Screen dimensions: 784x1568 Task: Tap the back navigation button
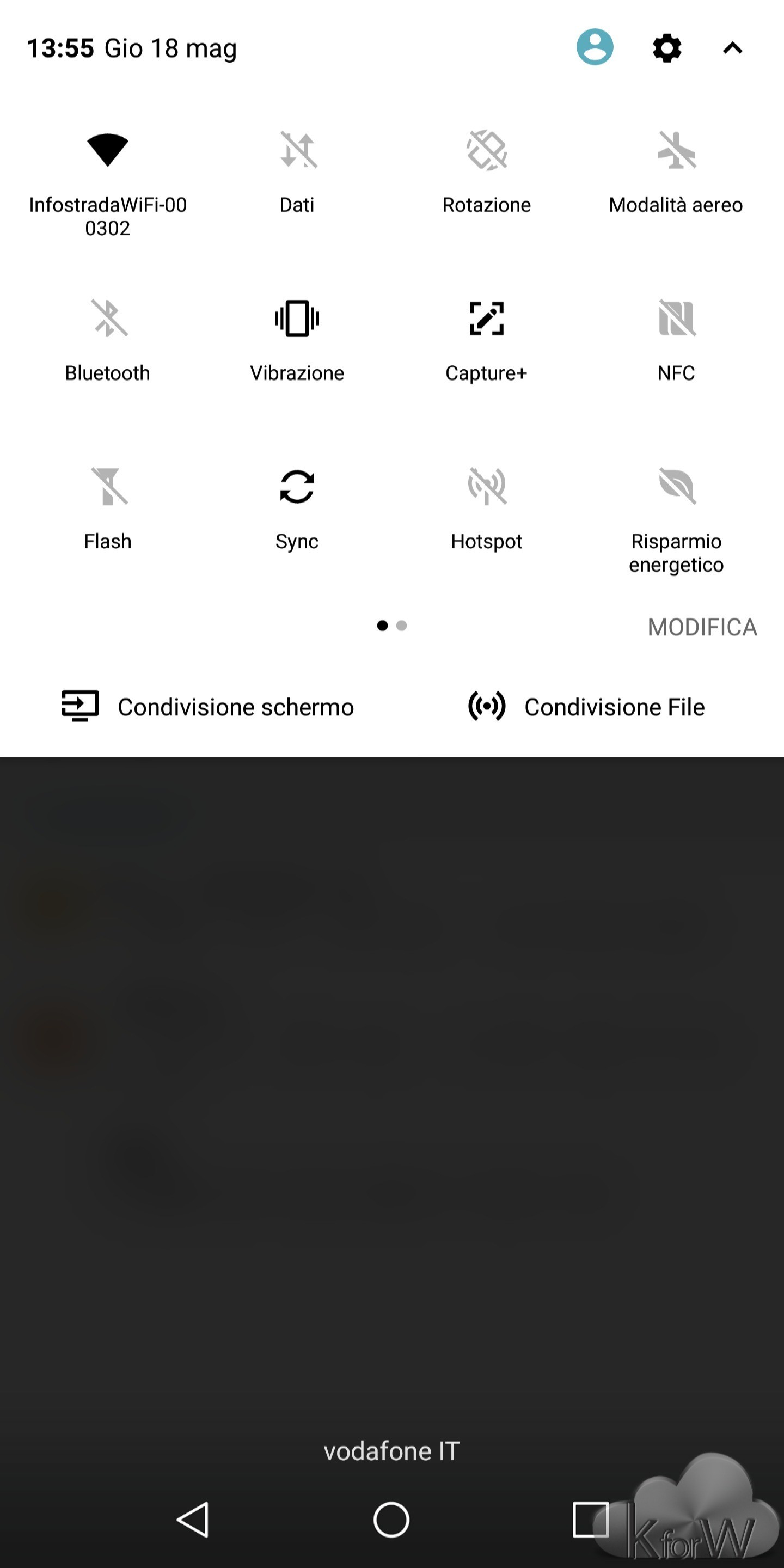coord(194,1520)
